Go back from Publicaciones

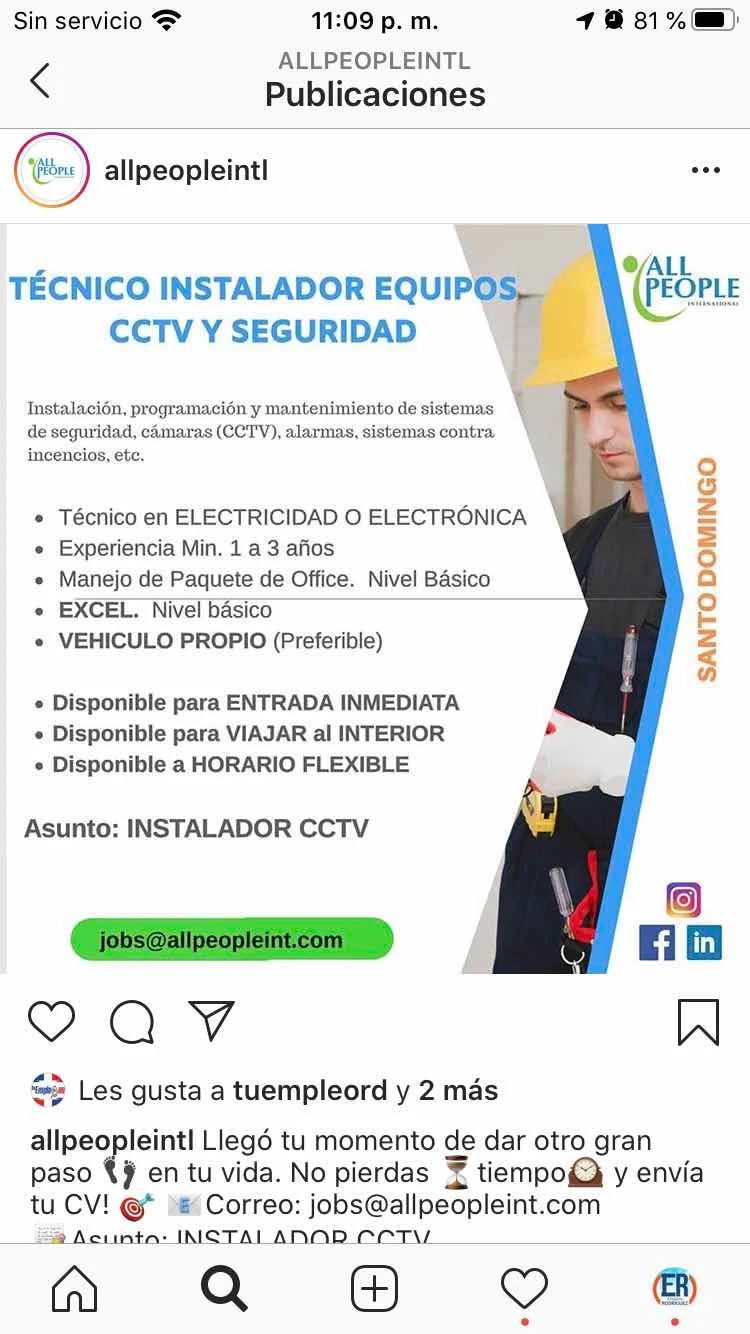pyautogui.click(x=40, y=80)
